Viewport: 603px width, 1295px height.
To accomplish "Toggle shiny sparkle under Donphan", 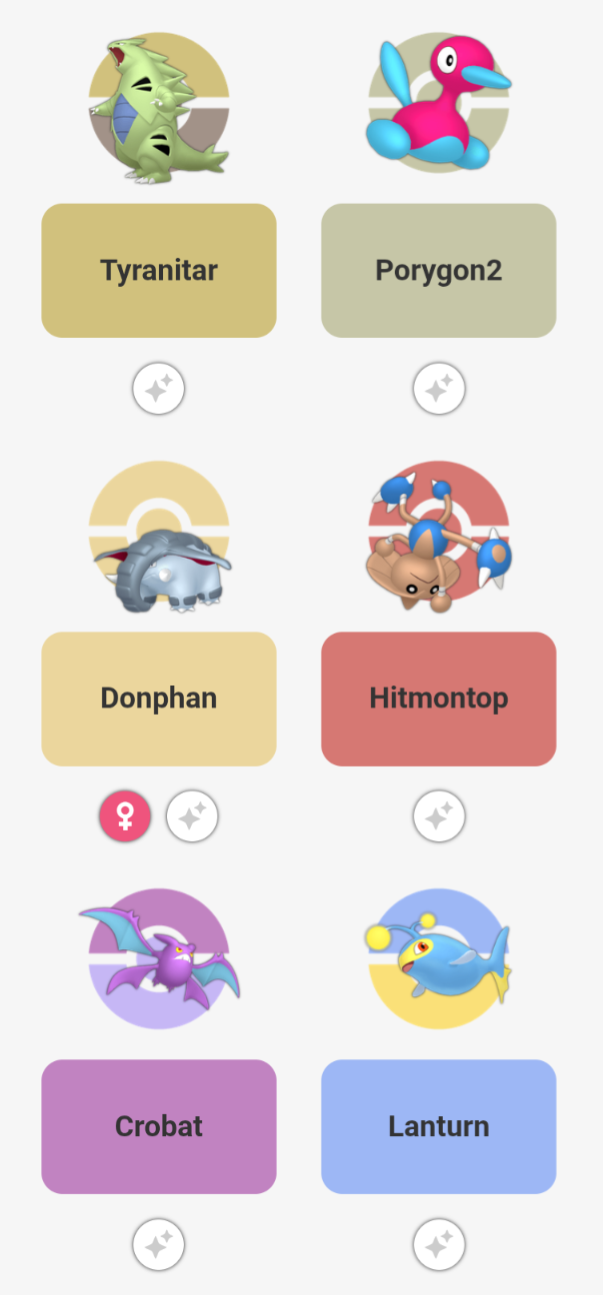I will (192, 817).
